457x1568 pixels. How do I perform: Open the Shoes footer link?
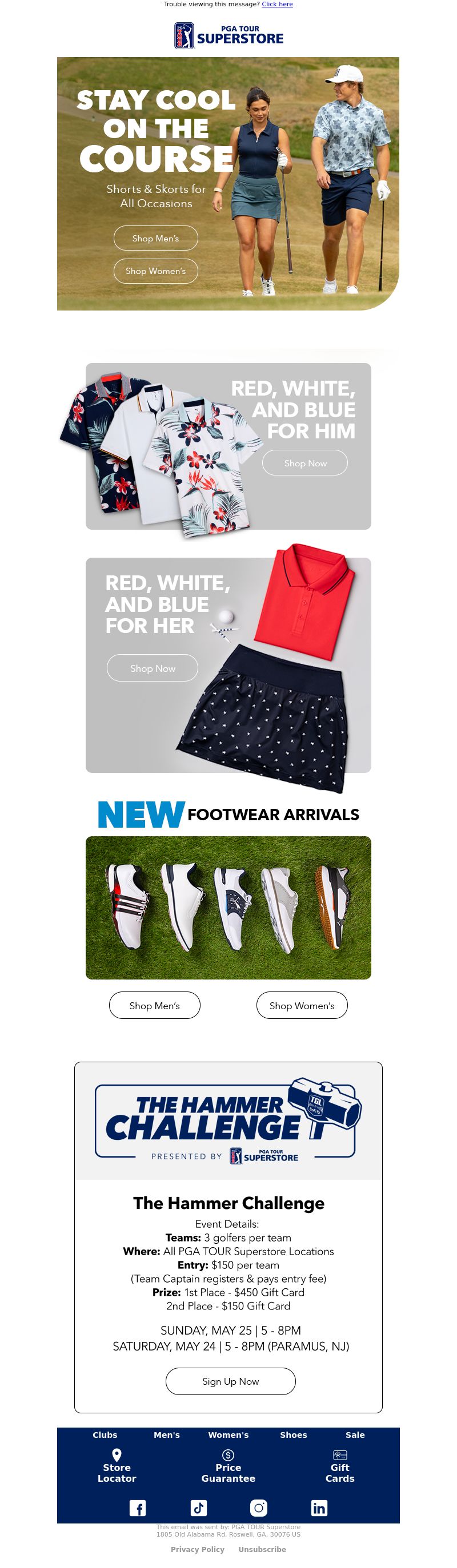[293, 1434]
